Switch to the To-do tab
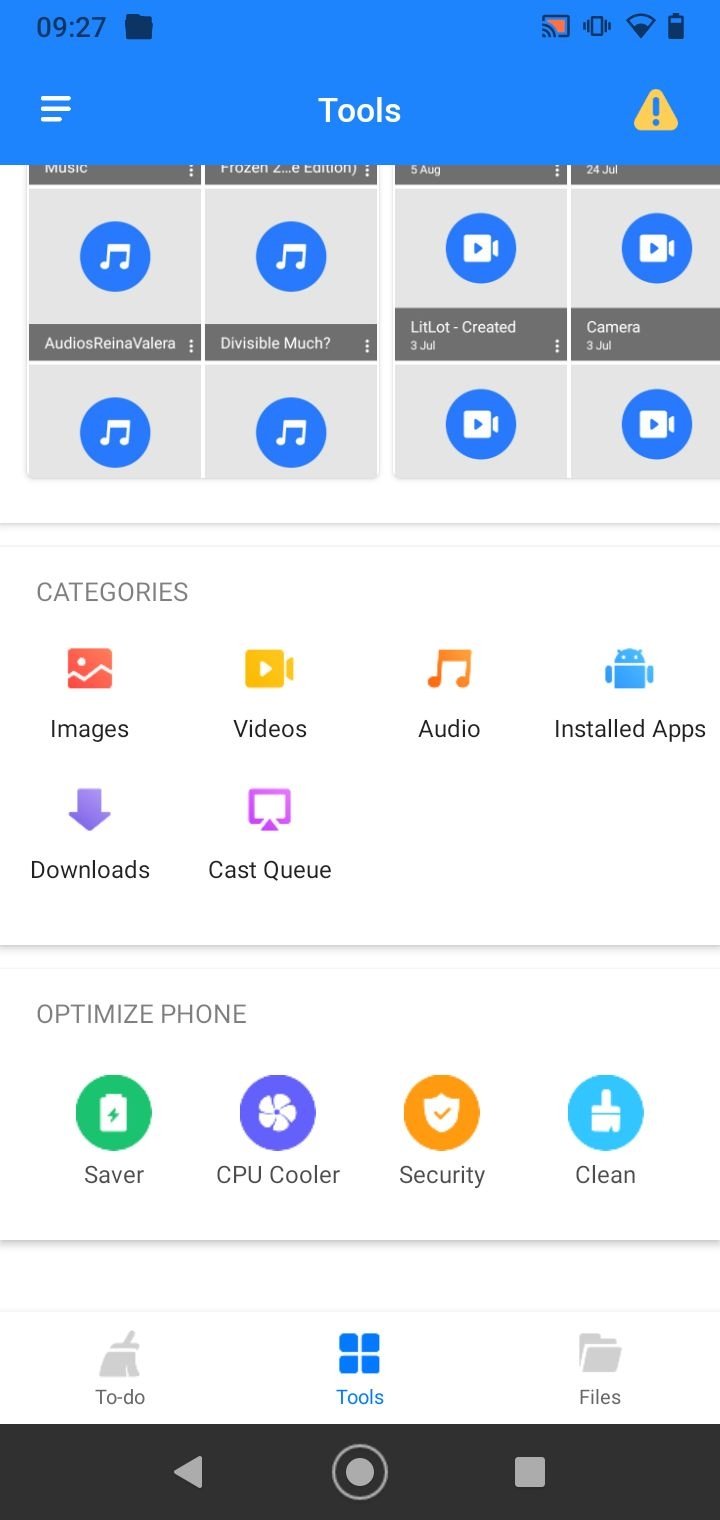Image resolution: width=720 pixels, height=1520 pixels. pyautogui.click(x=120, y=1368)
